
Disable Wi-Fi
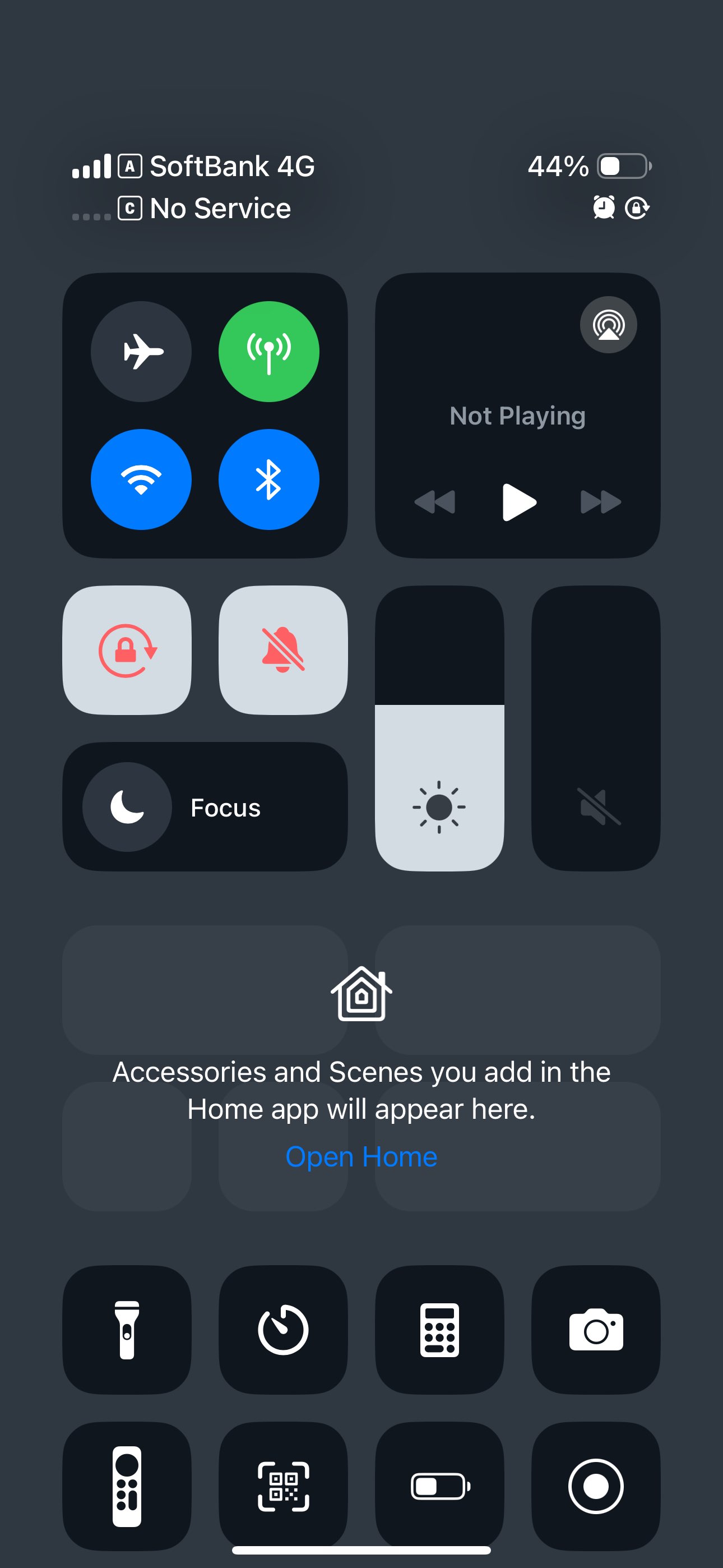point(141,479)
